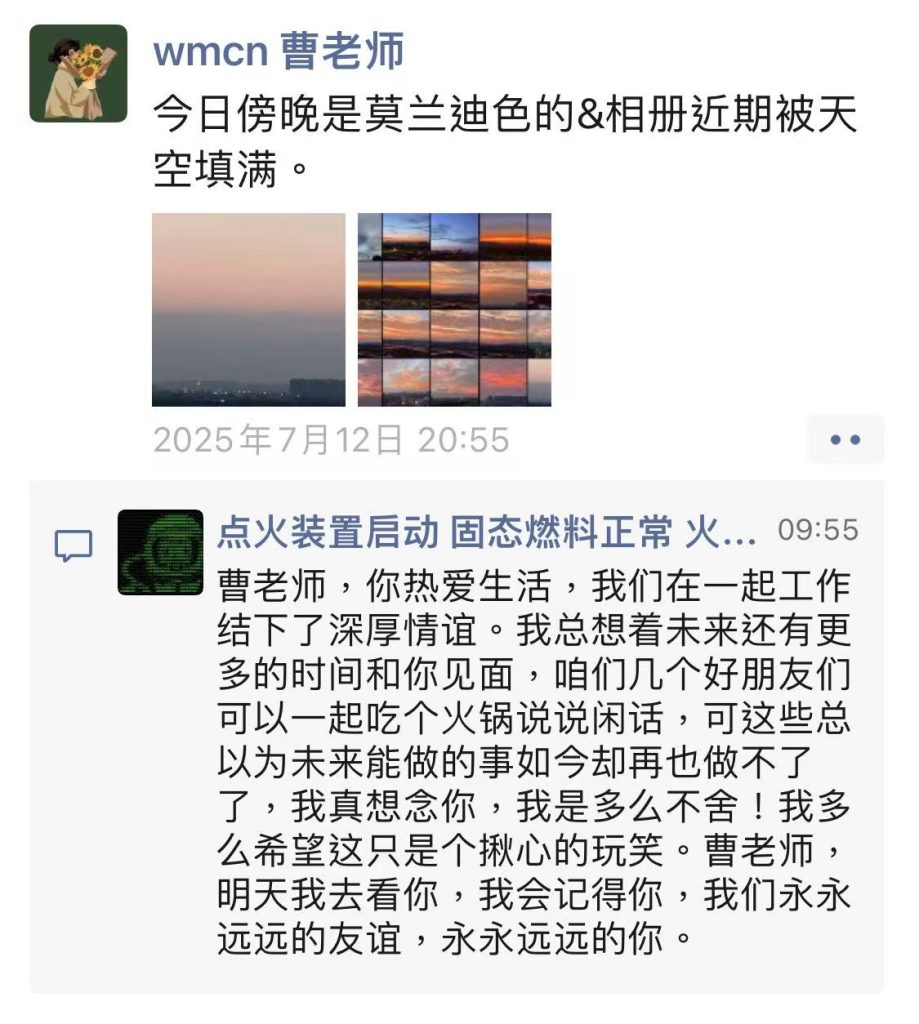The height and width of the screenshot is (1024, 919).
Task: Open the first dusk sky photo
Action: [248, 309]
